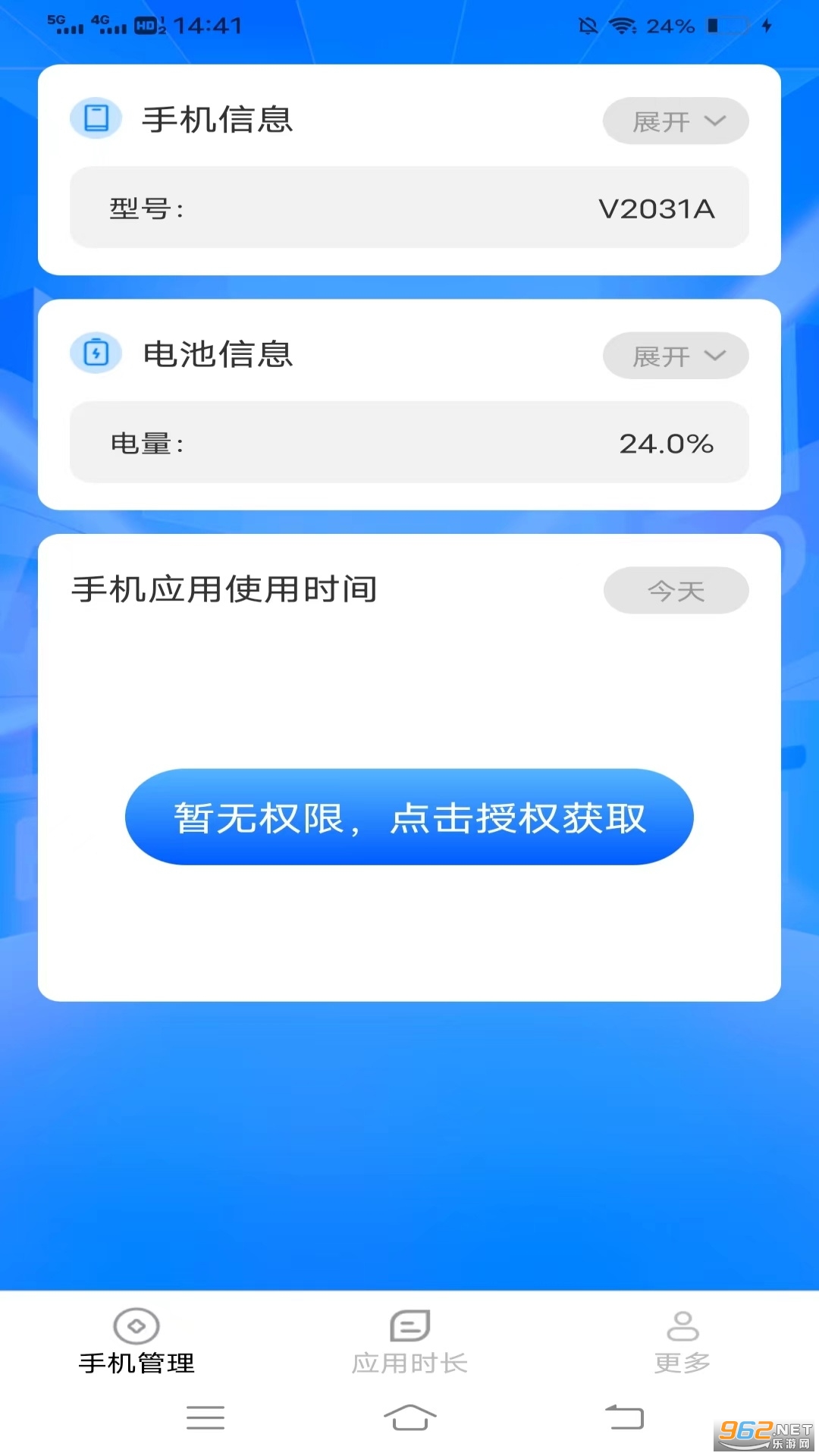This screenshot has height=1456, width=819.
Task: Click the 电量 24.0% battery level row
Action: click(x=409, y=443)
